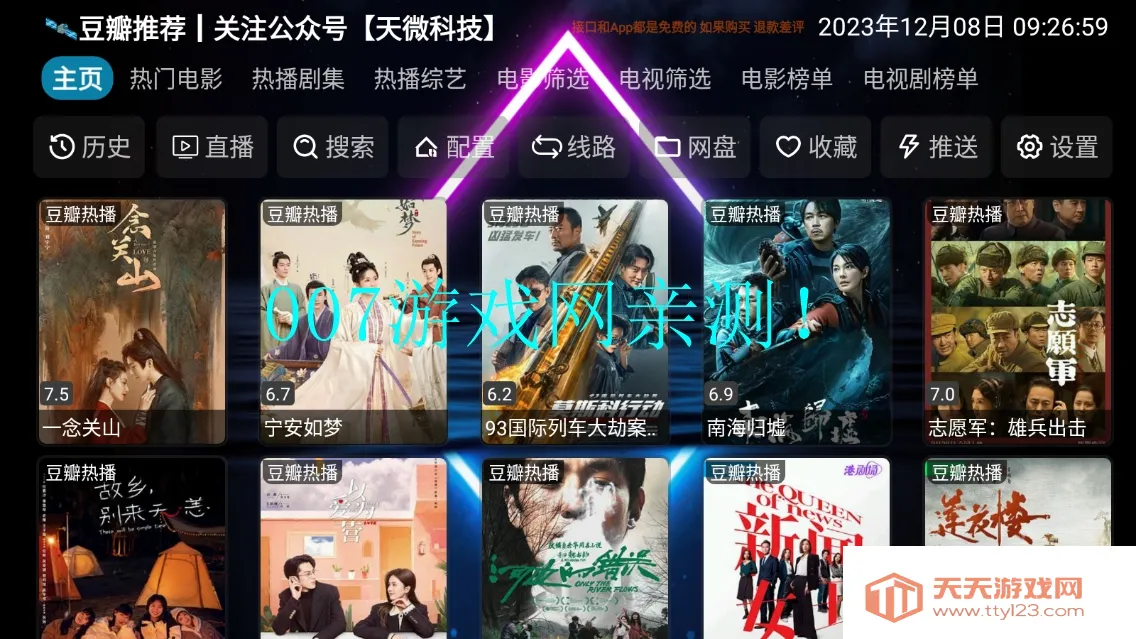This screenshot has width=1136, height=639.
Task: Select the 热播综艺 tab
Action: pyautogui.click(x=420, y=79)
